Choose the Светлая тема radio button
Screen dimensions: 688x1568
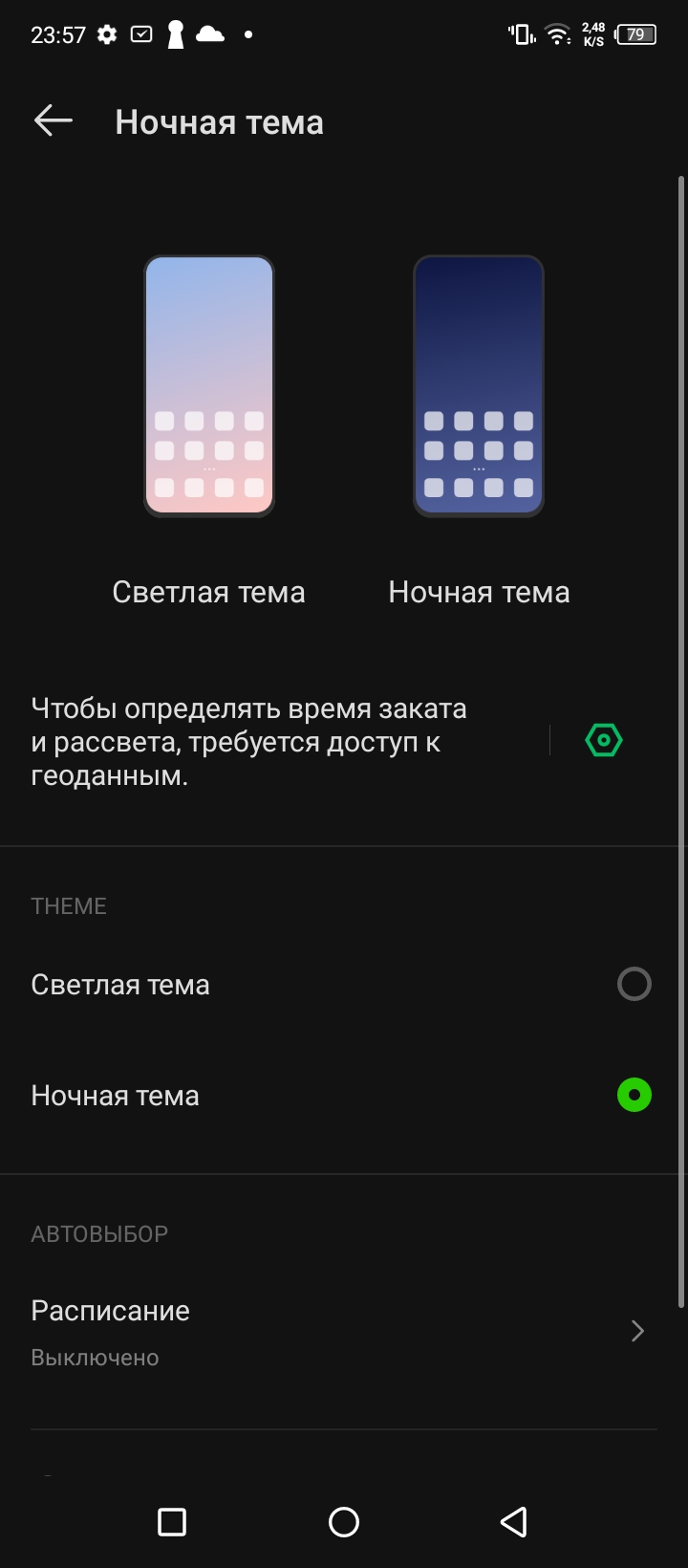634,984
